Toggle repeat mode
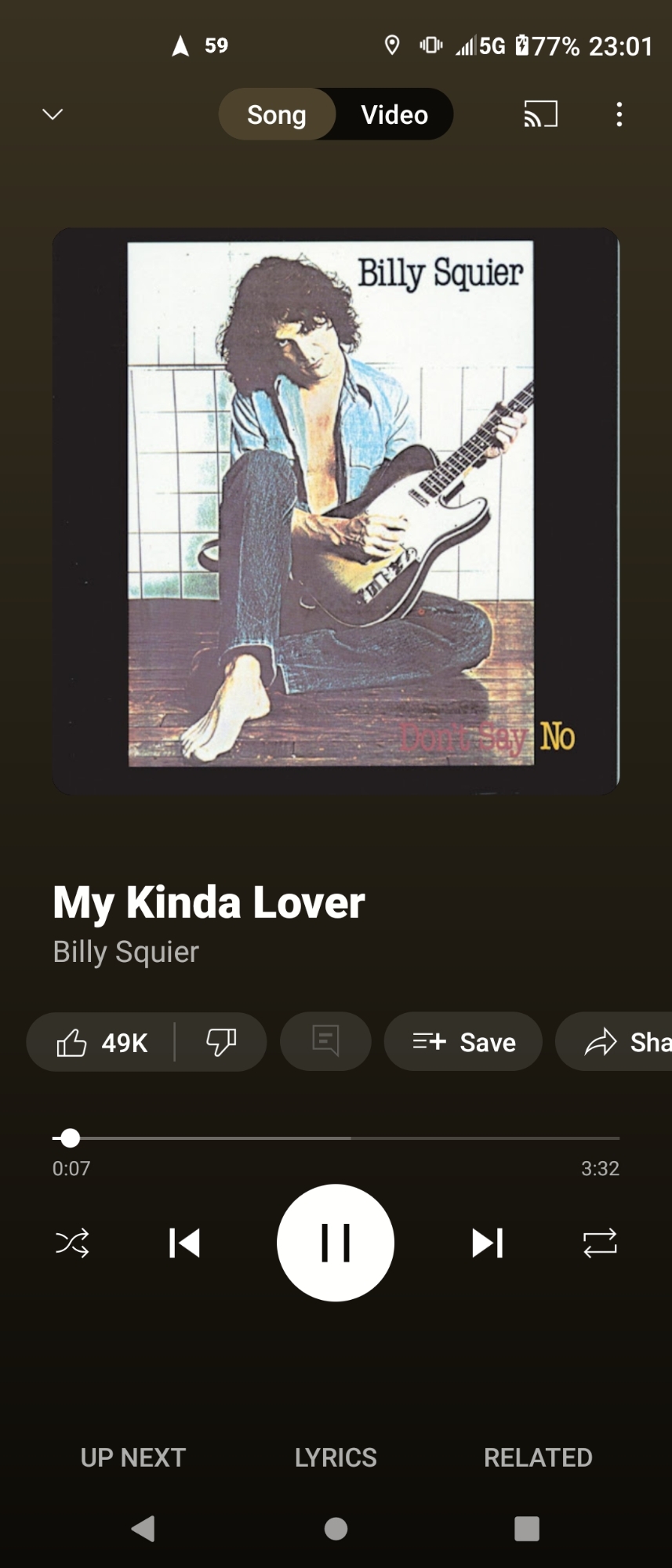 (600, 1243)
